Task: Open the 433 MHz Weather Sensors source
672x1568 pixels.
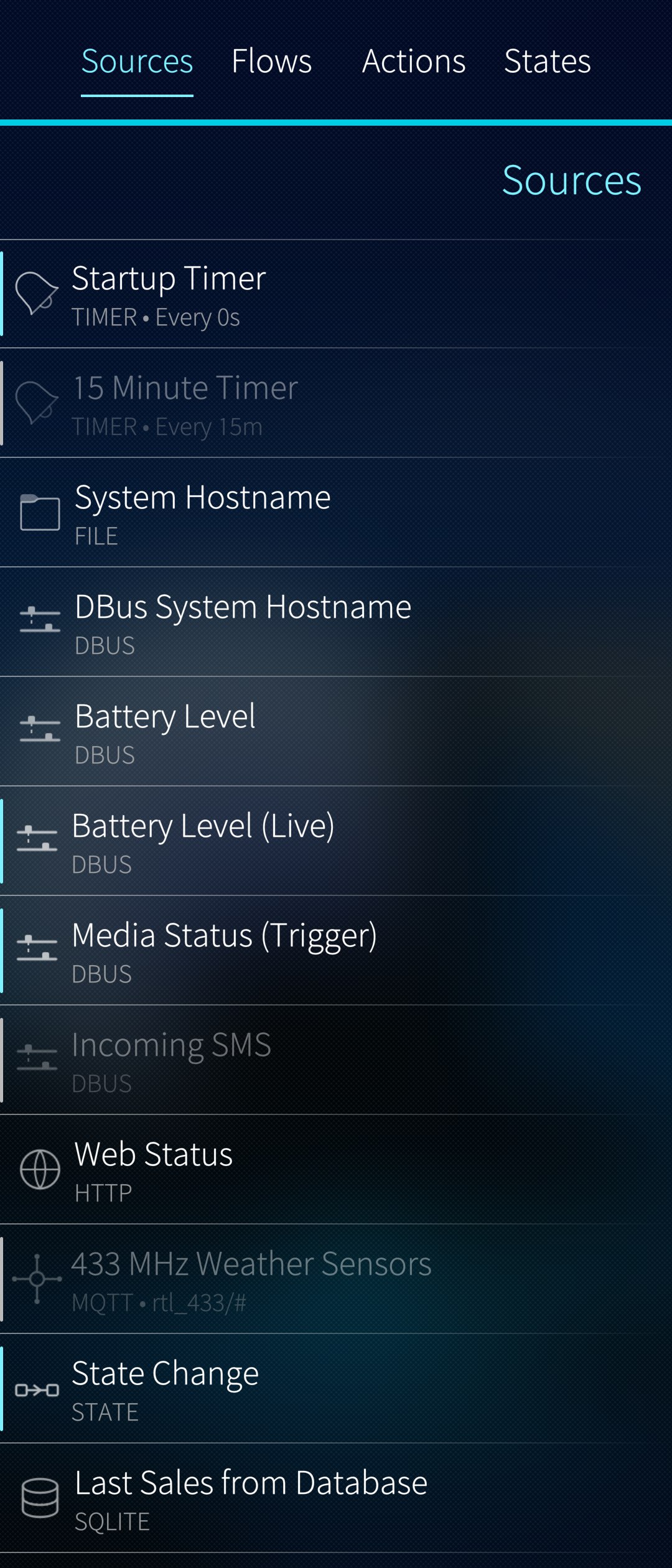Action: tap(336, 1280)
